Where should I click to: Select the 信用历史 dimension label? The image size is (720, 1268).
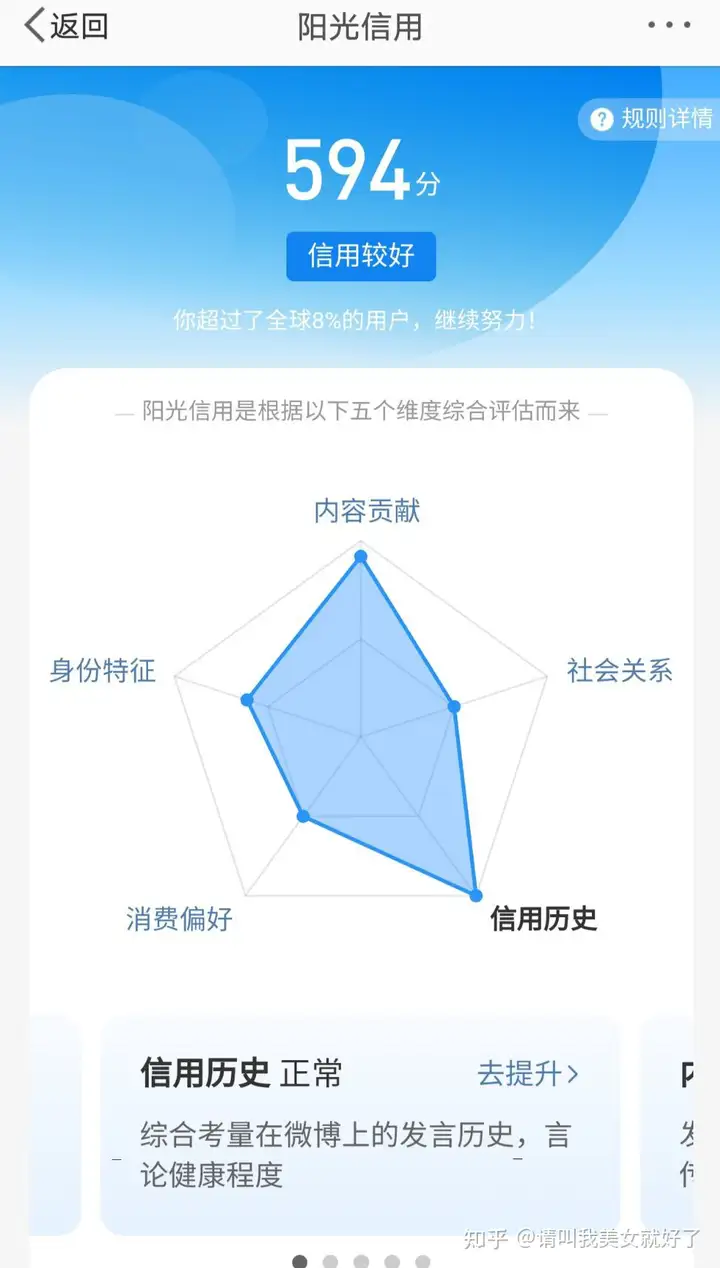543,919
